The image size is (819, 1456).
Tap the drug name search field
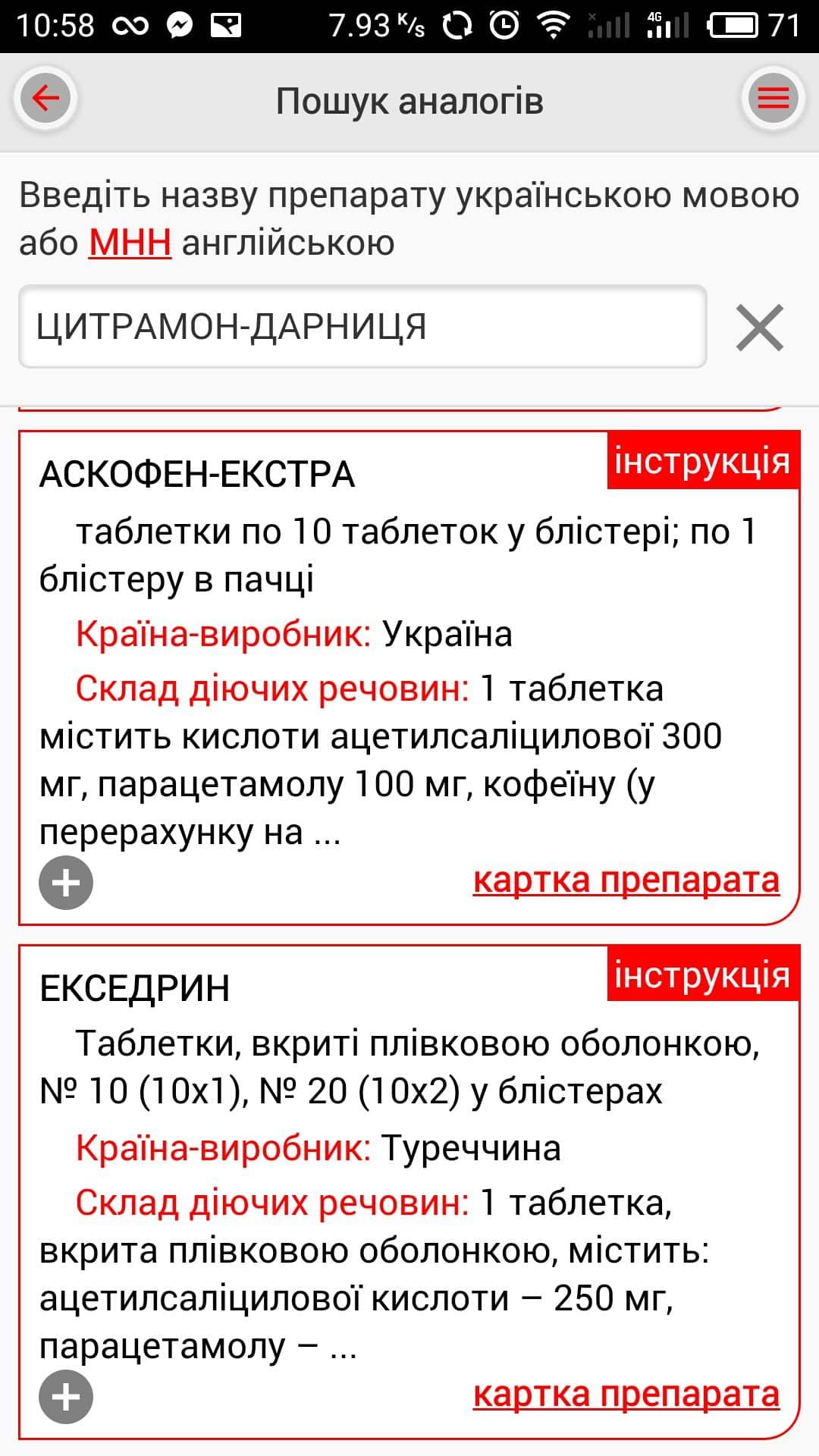362,327
